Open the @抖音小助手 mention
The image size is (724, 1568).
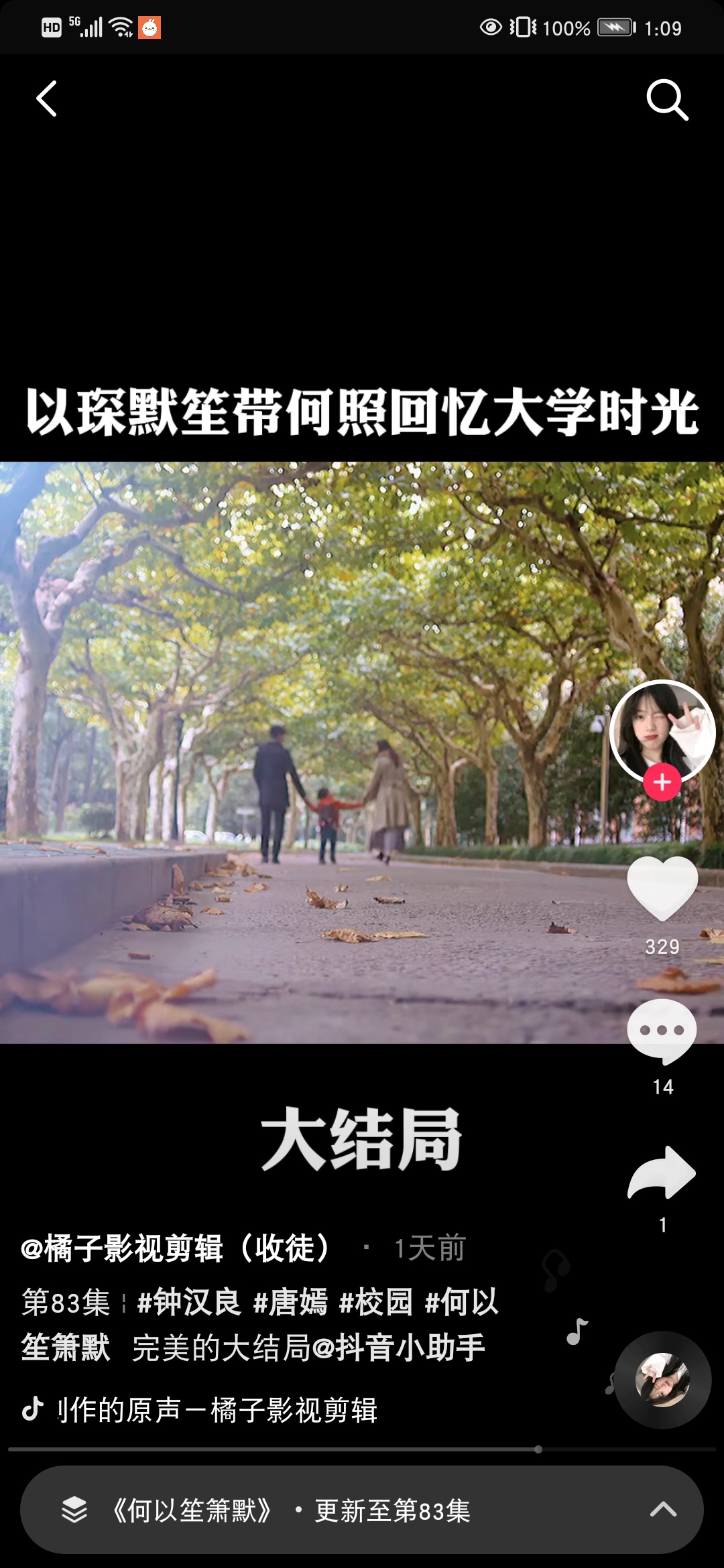coord(398,1348)
